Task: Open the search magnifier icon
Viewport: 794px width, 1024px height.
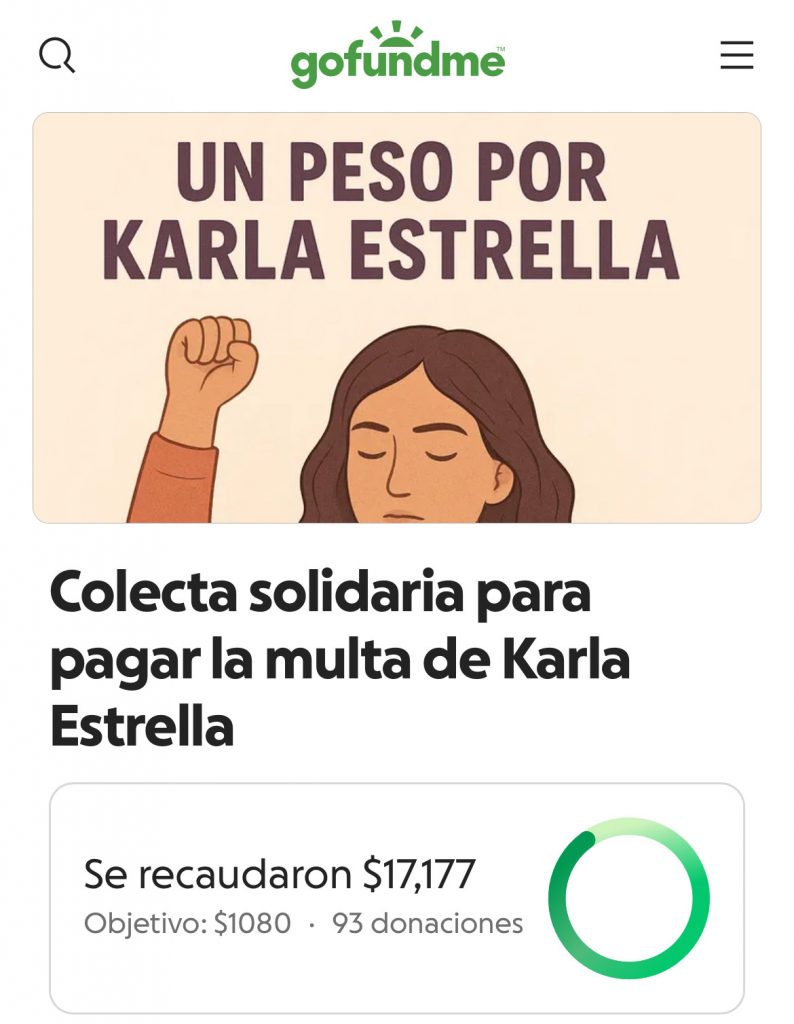Action: pos(57,55)
